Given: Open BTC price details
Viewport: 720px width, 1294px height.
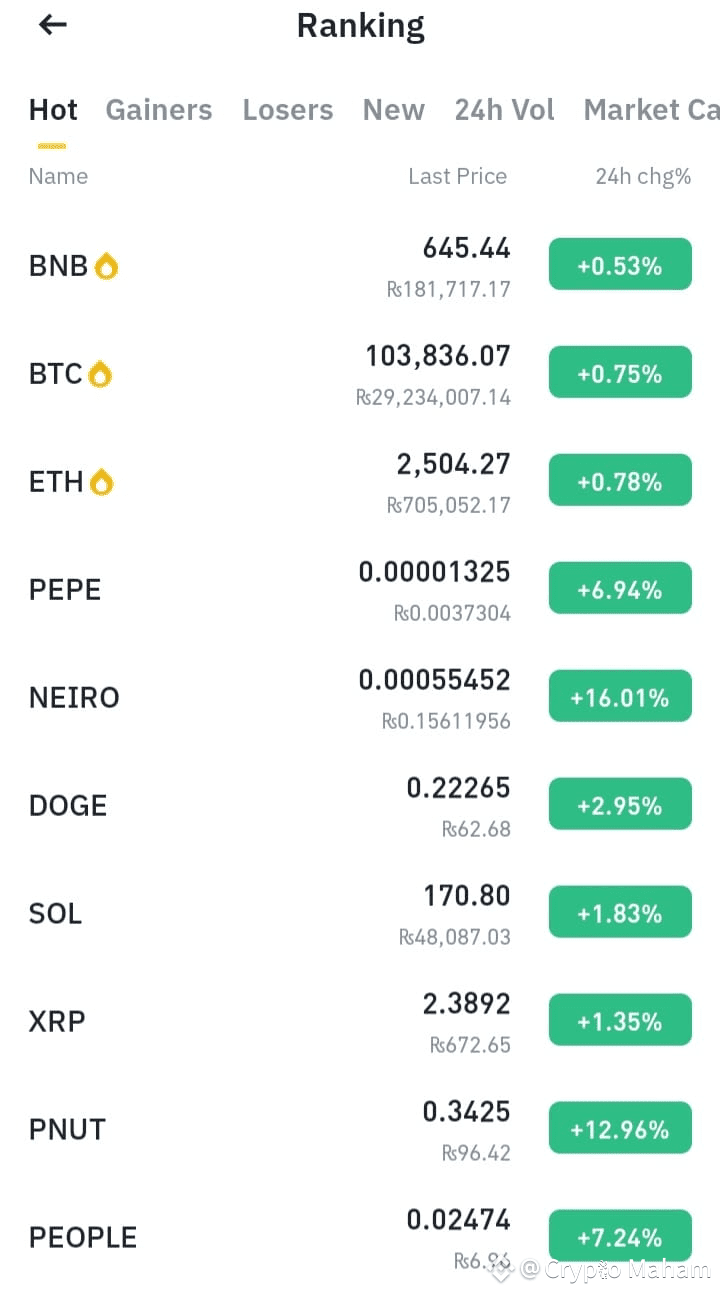Looking at the screenshot, I should coord(56,374).
